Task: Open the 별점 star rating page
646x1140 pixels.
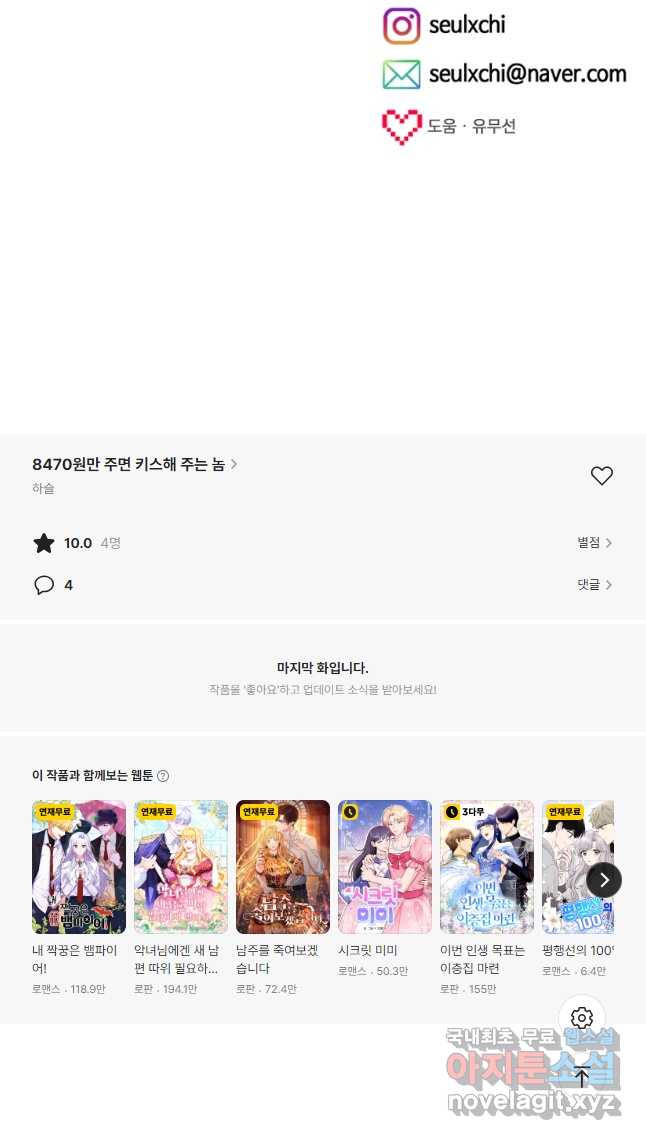Action: [594, 542]
